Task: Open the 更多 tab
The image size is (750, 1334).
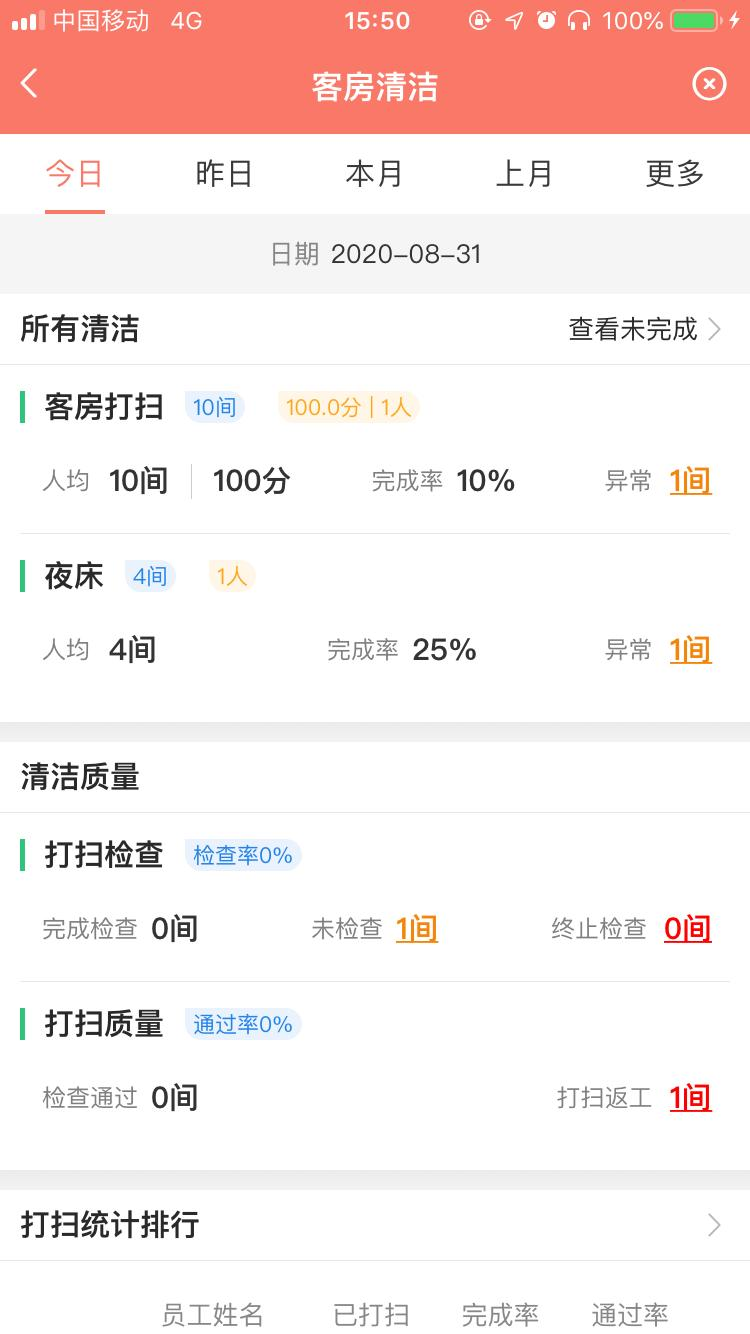Action: (675, 174)
